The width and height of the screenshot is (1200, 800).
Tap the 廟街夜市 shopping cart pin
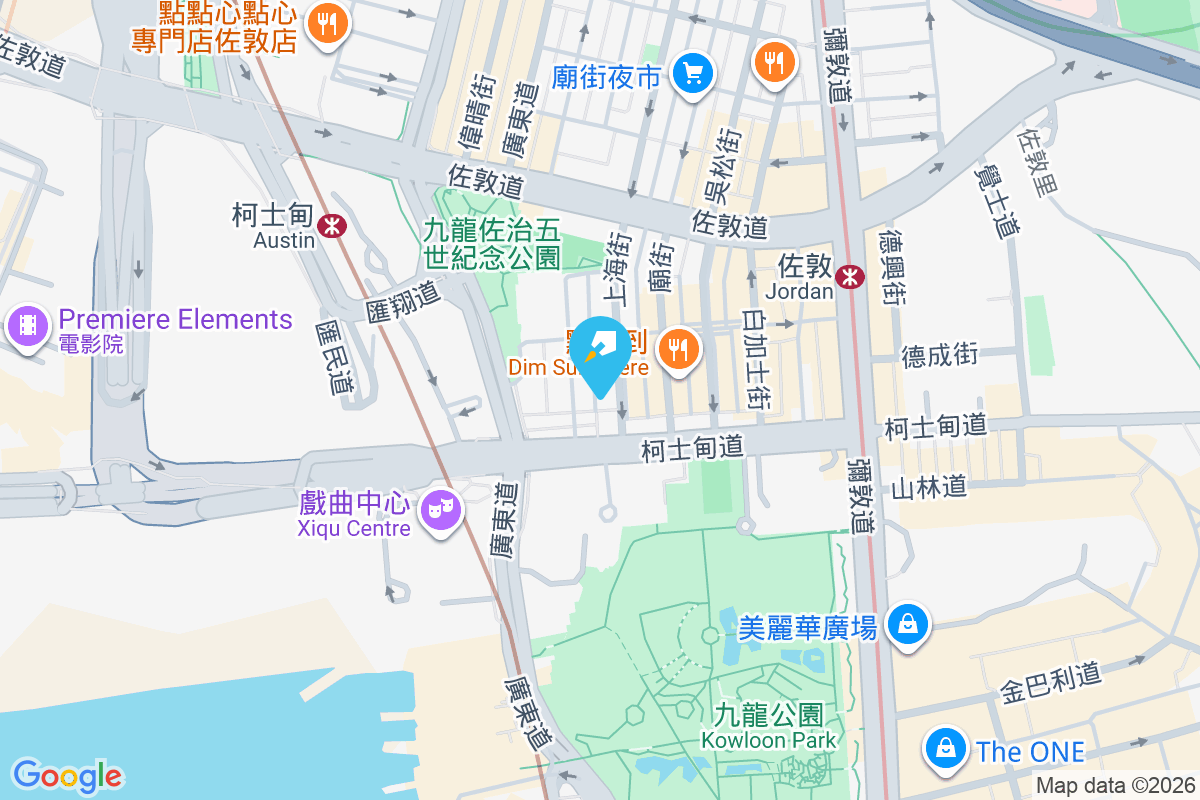692,72
